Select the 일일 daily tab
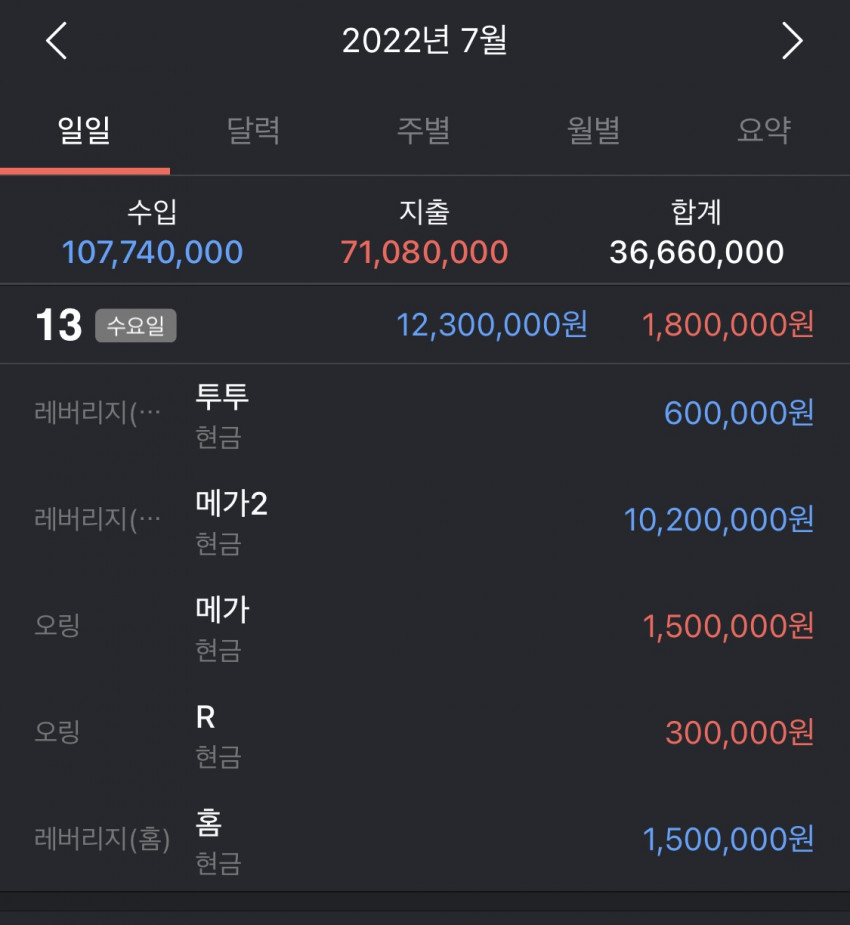This screenshot has width=850, height=925. (84, 130)
